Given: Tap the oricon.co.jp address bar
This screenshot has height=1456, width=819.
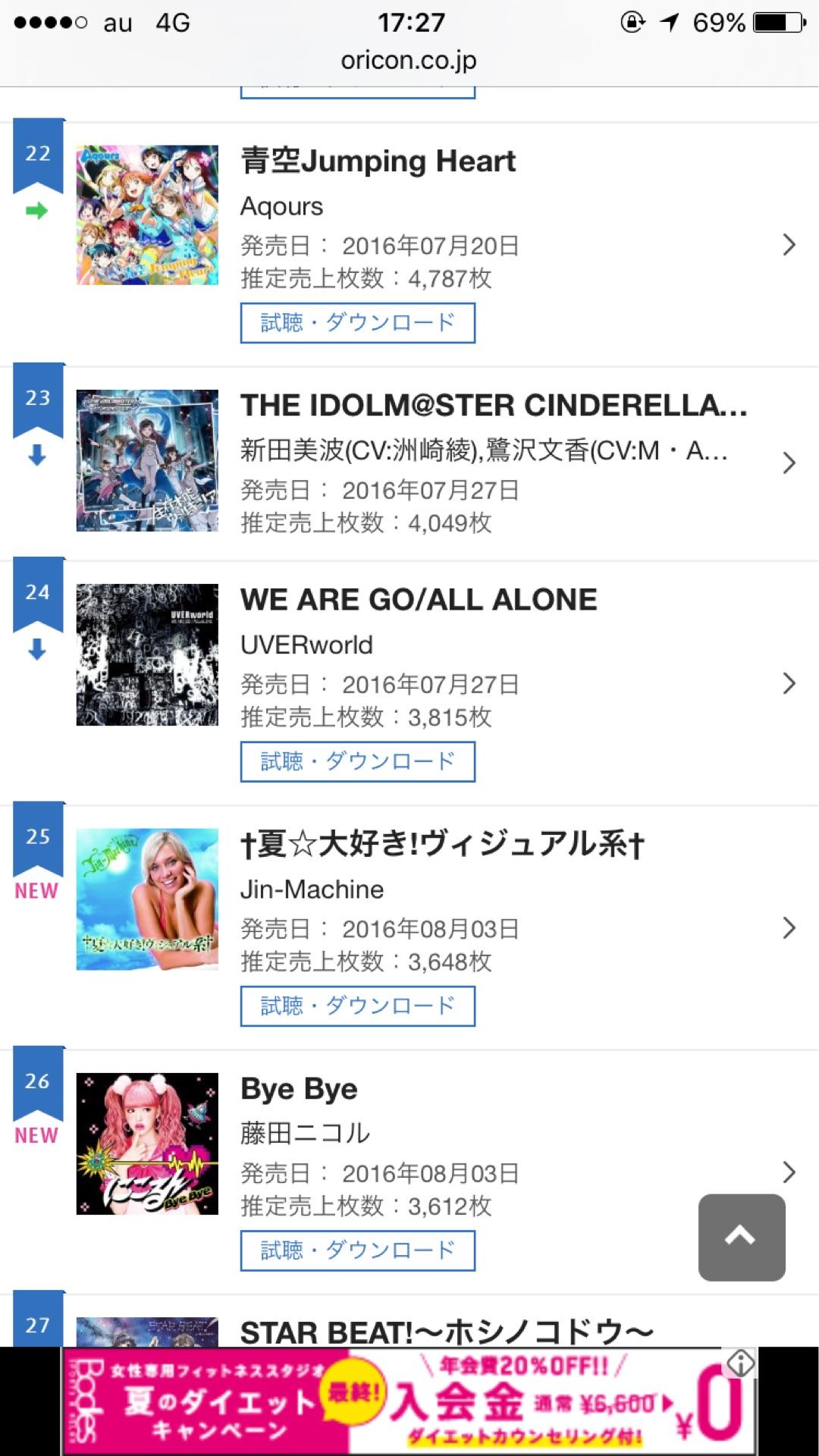Looking at the screenshot, I should (x=409, y=61).
